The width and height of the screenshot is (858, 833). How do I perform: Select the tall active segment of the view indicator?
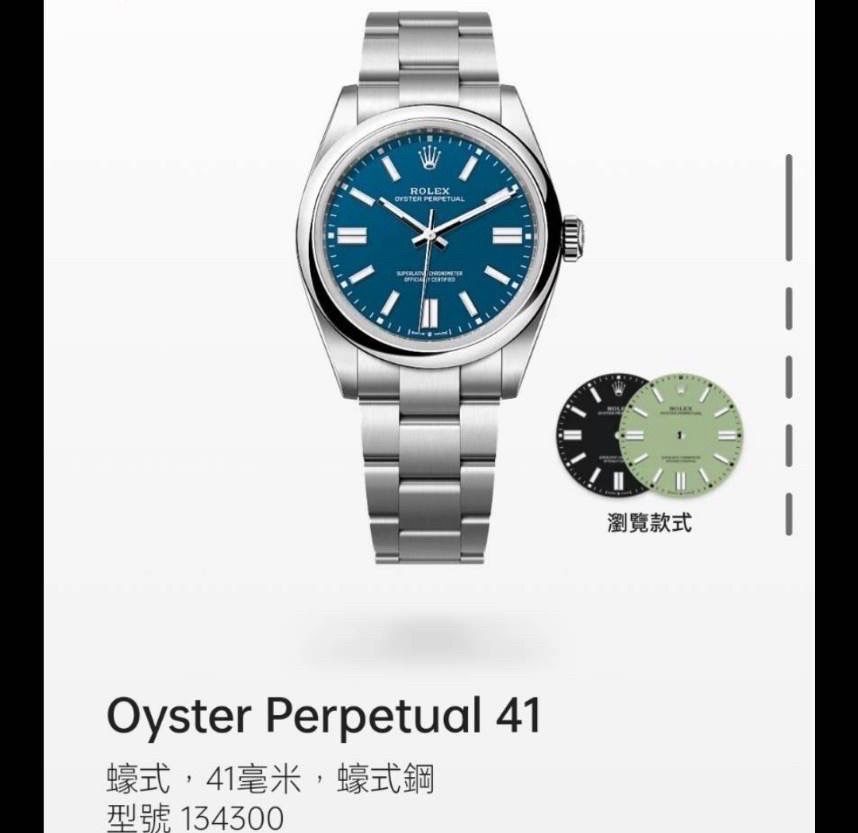coord(789,208)
